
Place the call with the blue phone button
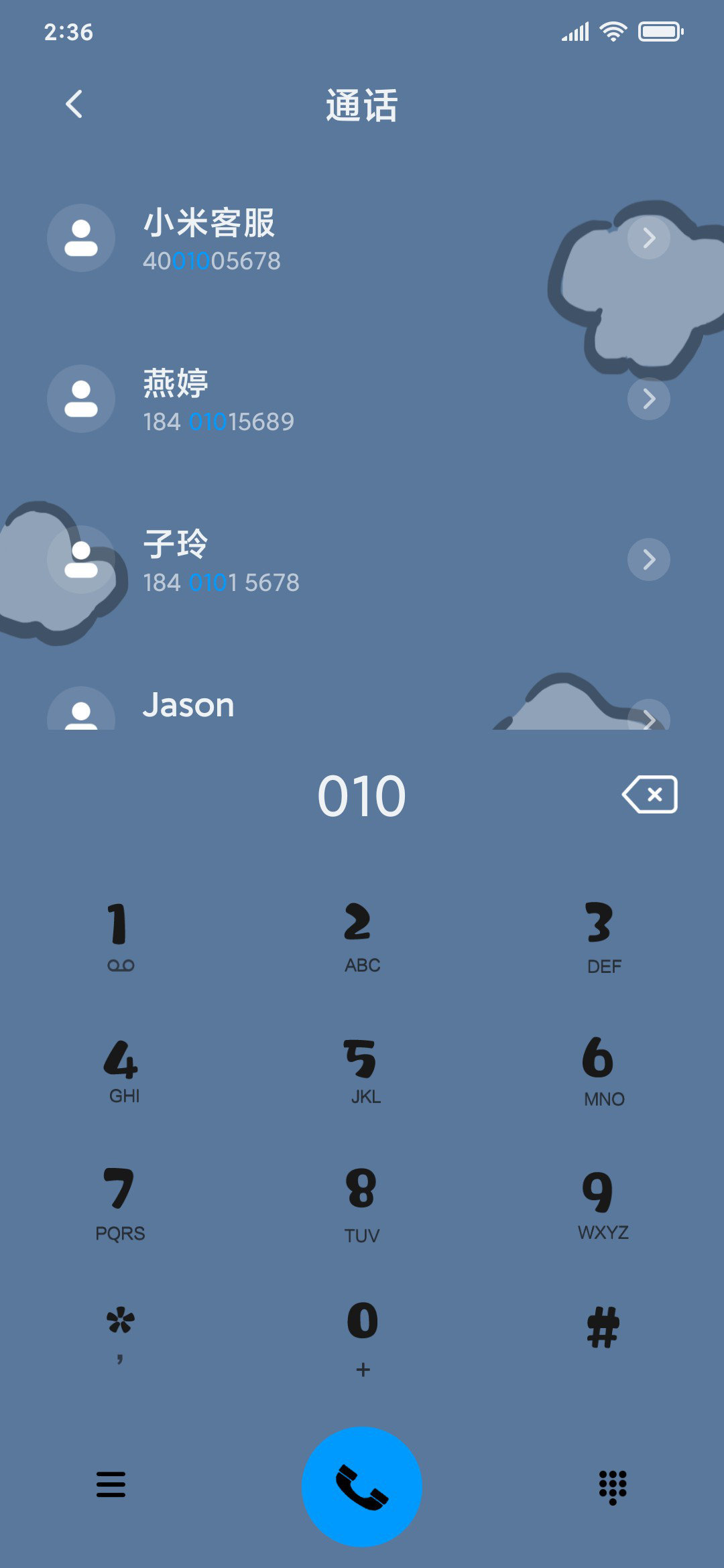pyautogui.click(x=362, y=1486)
